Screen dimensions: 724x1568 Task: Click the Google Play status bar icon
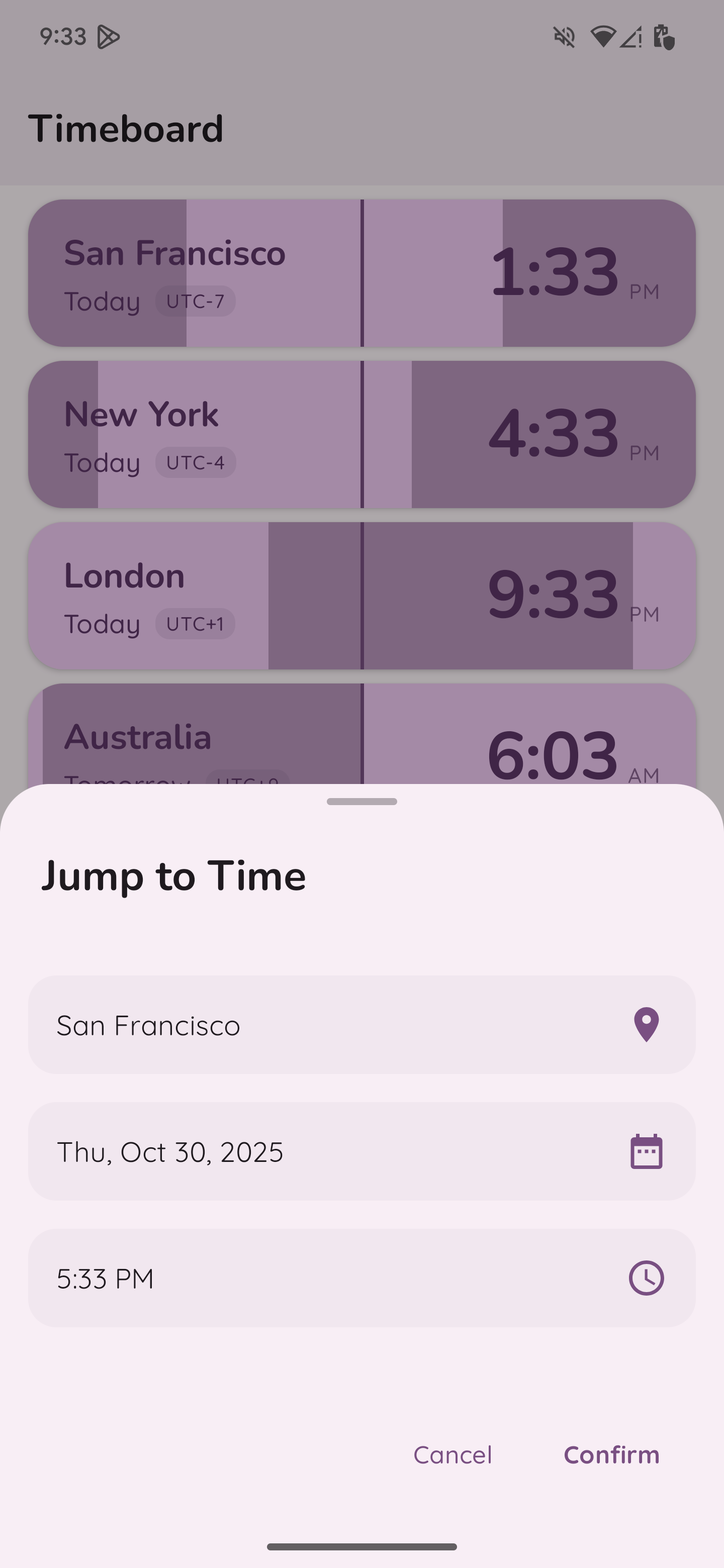click(x=110, y=37)
